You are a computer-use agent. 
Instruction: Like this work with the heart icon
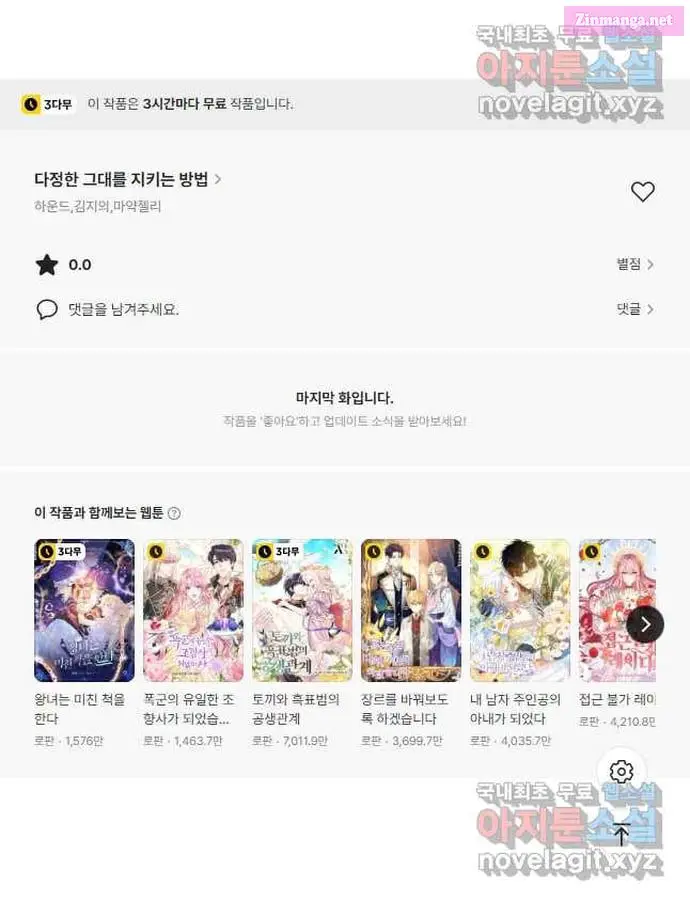[642, 192]
